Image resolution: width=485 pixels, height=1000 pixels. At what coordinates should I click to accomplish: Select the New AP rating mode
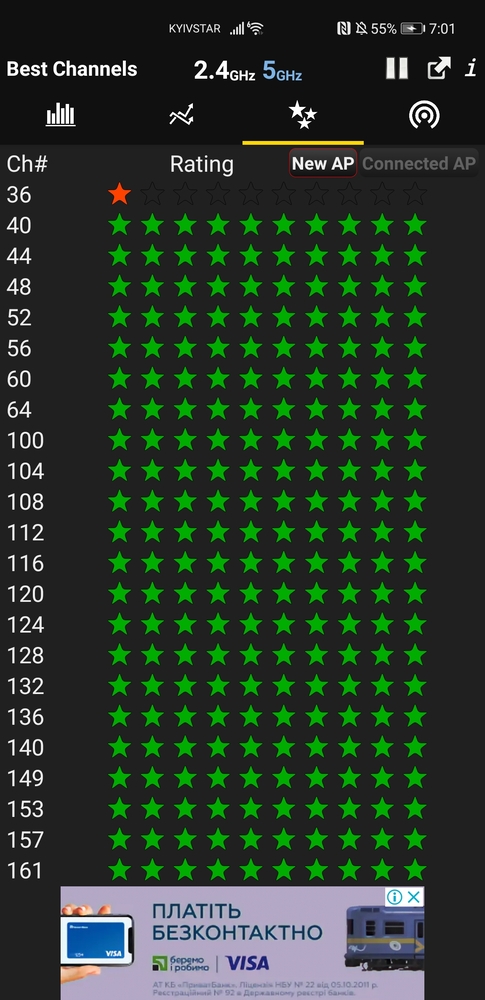click(x=323, y=164)
